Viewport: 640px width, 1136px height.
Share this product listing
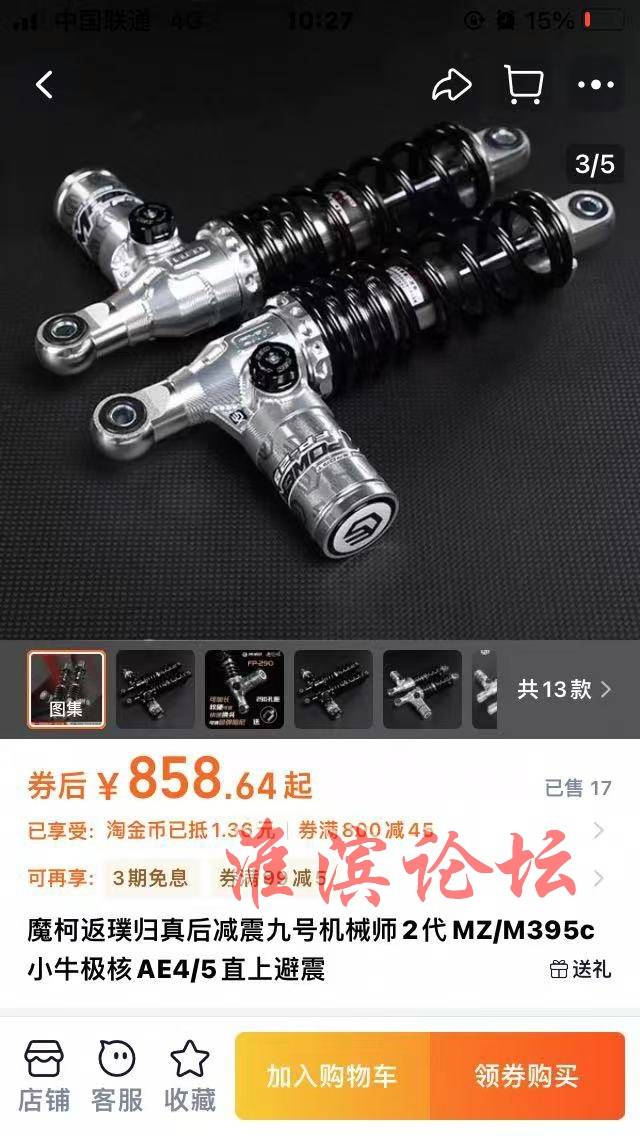[x=452, y=85]
